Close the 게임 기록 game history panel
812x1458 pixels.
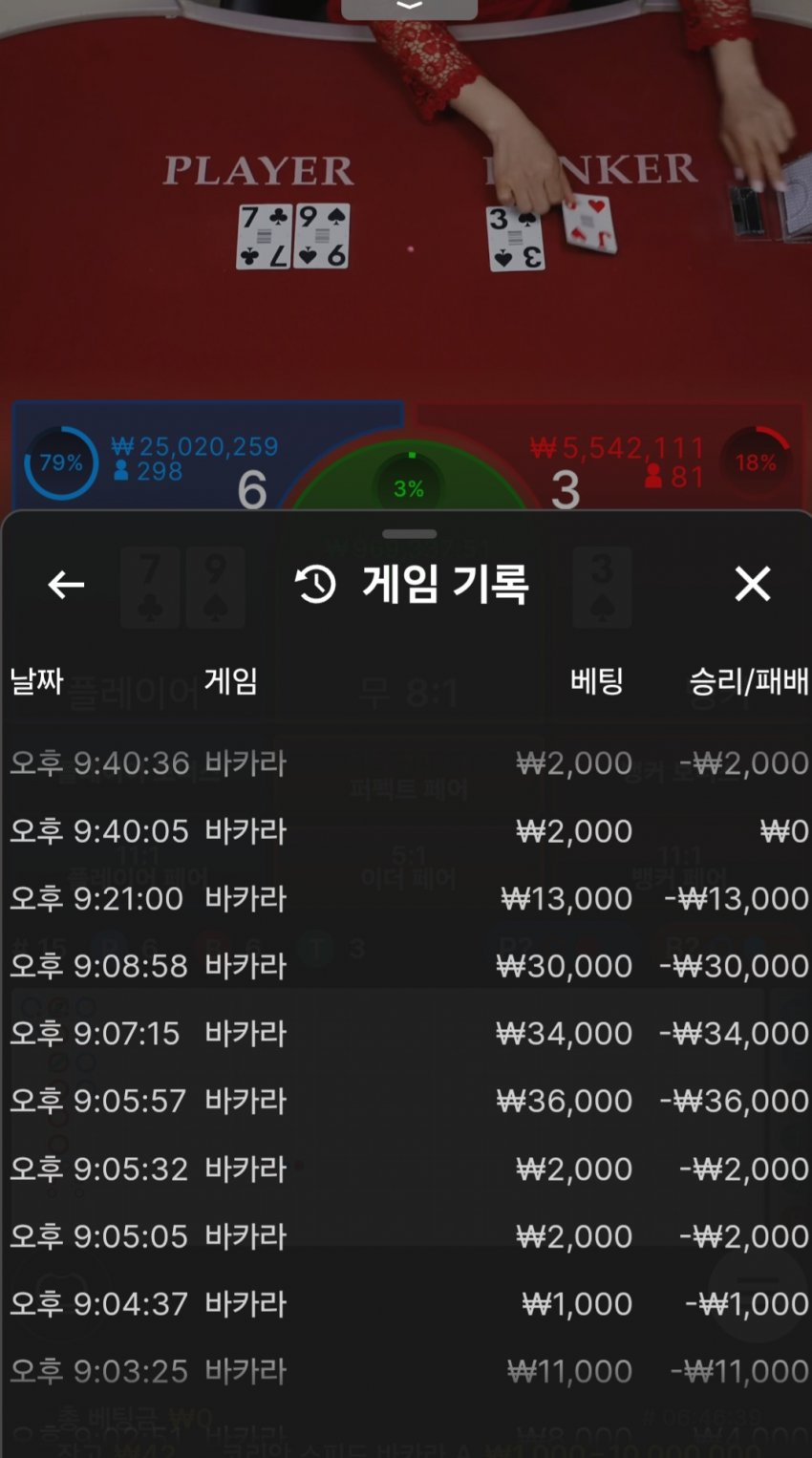(752, 584)
